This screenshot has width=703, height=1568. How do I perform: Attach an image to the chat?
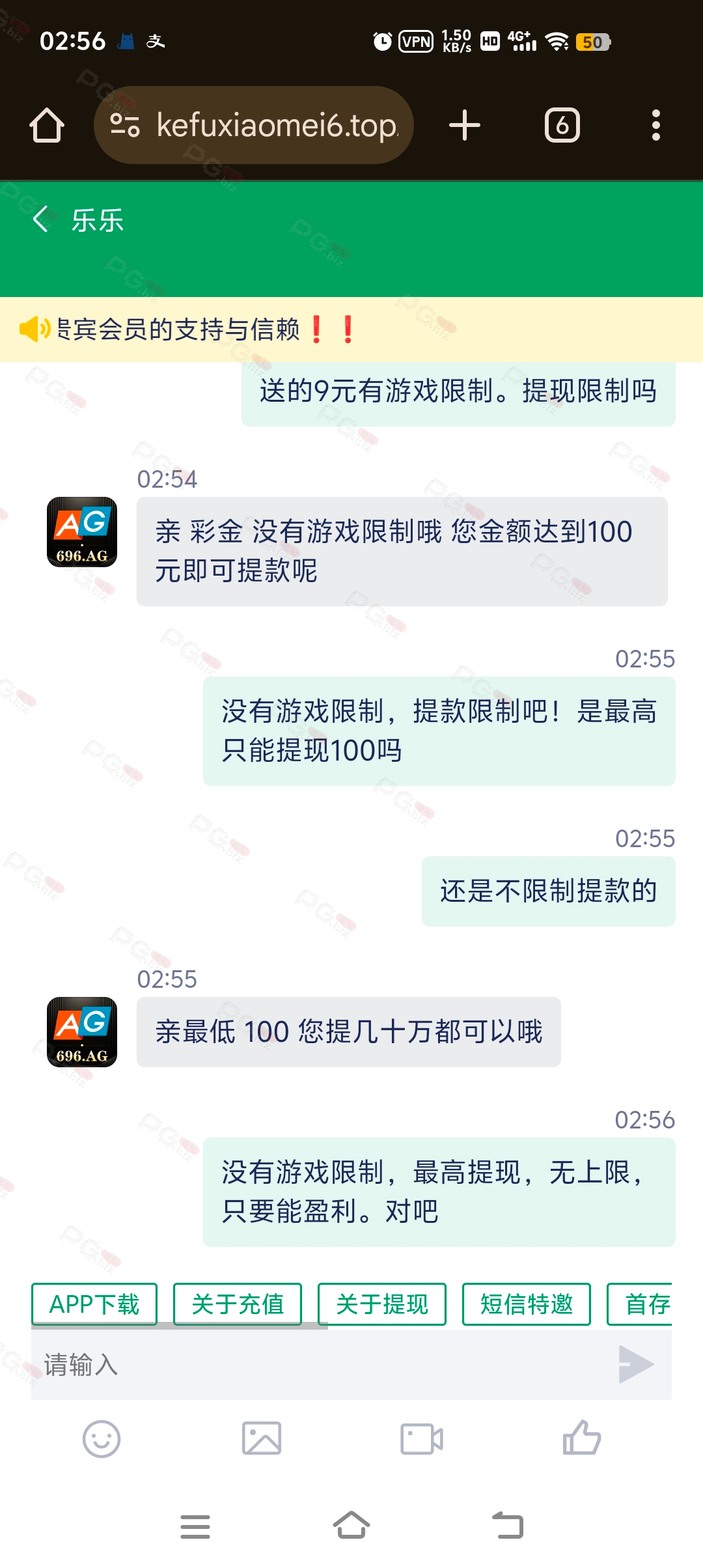tap(262, 1438)
